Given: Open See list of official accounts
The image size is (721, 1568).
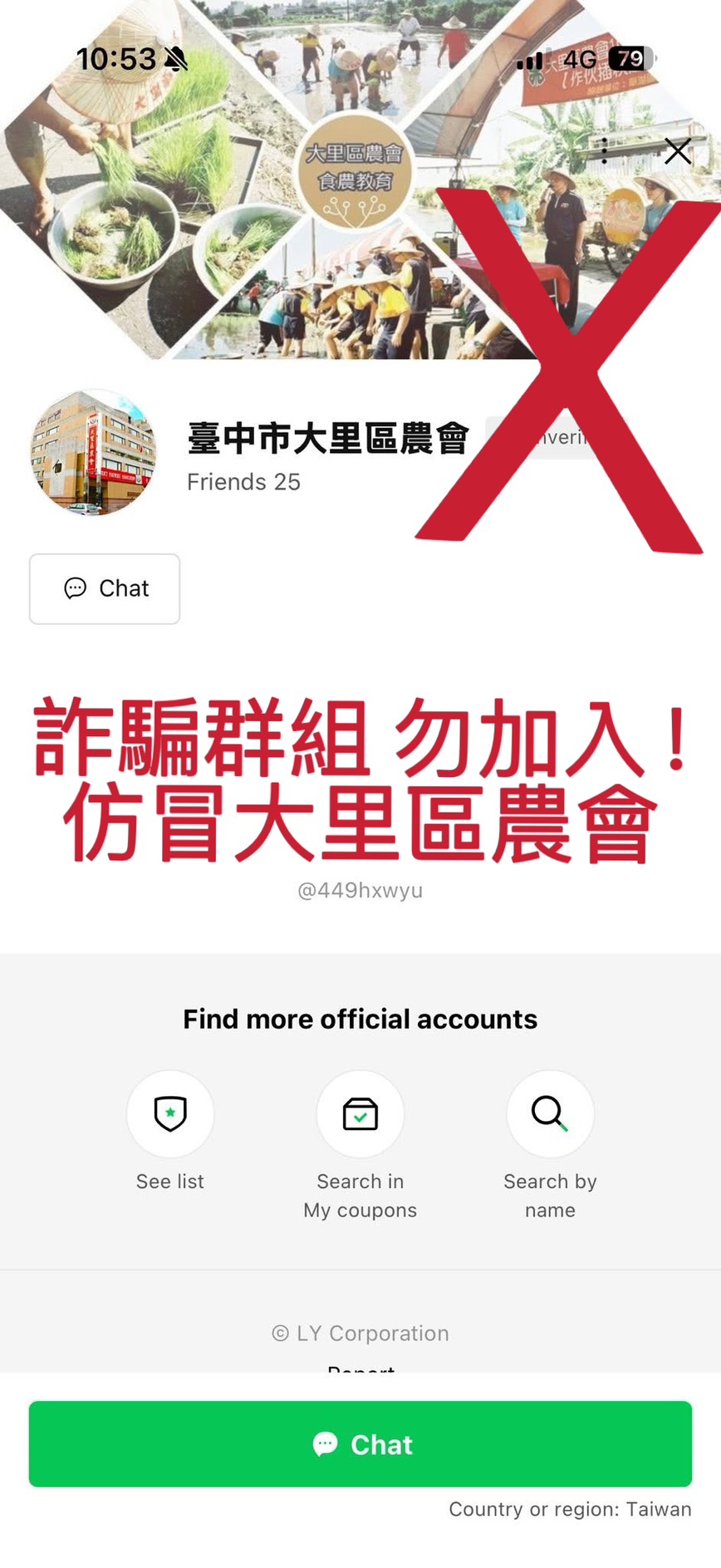Looking at the screenshot, I should pyautogui.click(x=170, y=1113).
